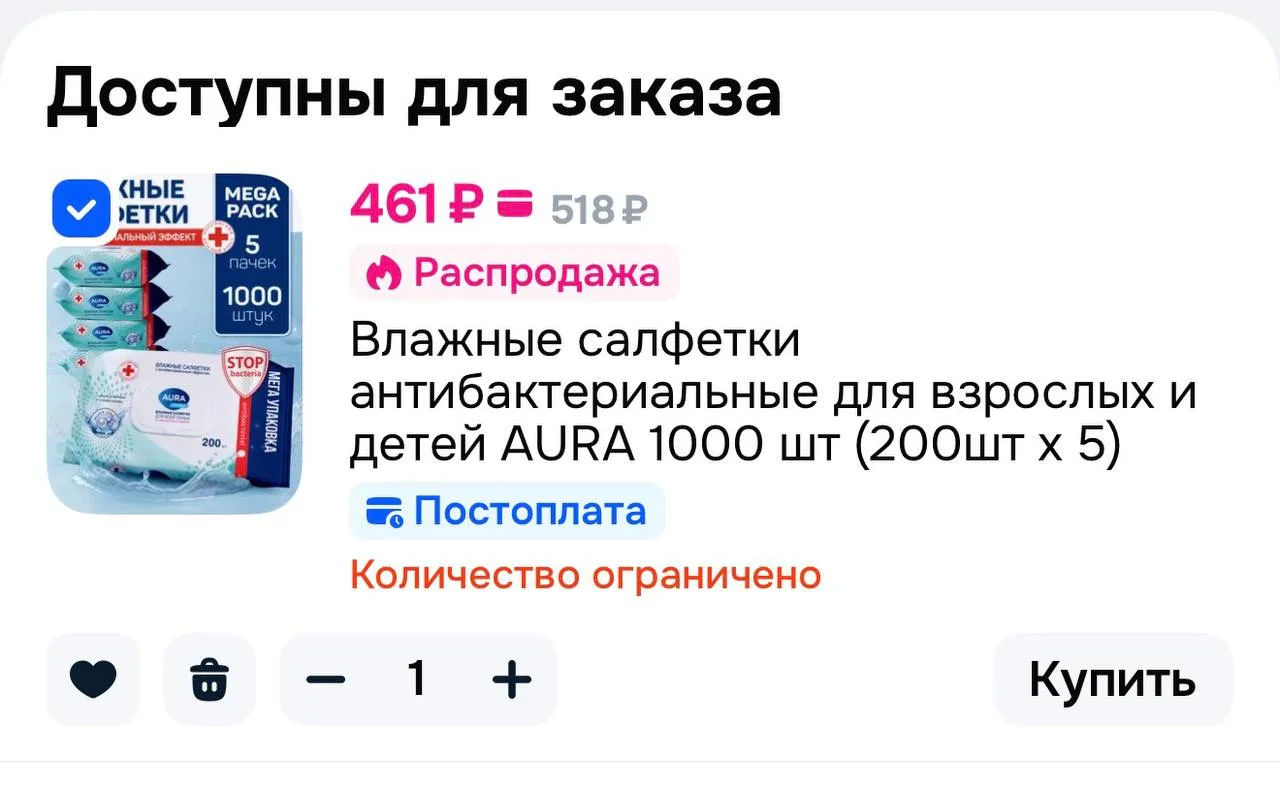Decrease the quantity with the minus button
1280x787 pixels.
click(326, 680)
